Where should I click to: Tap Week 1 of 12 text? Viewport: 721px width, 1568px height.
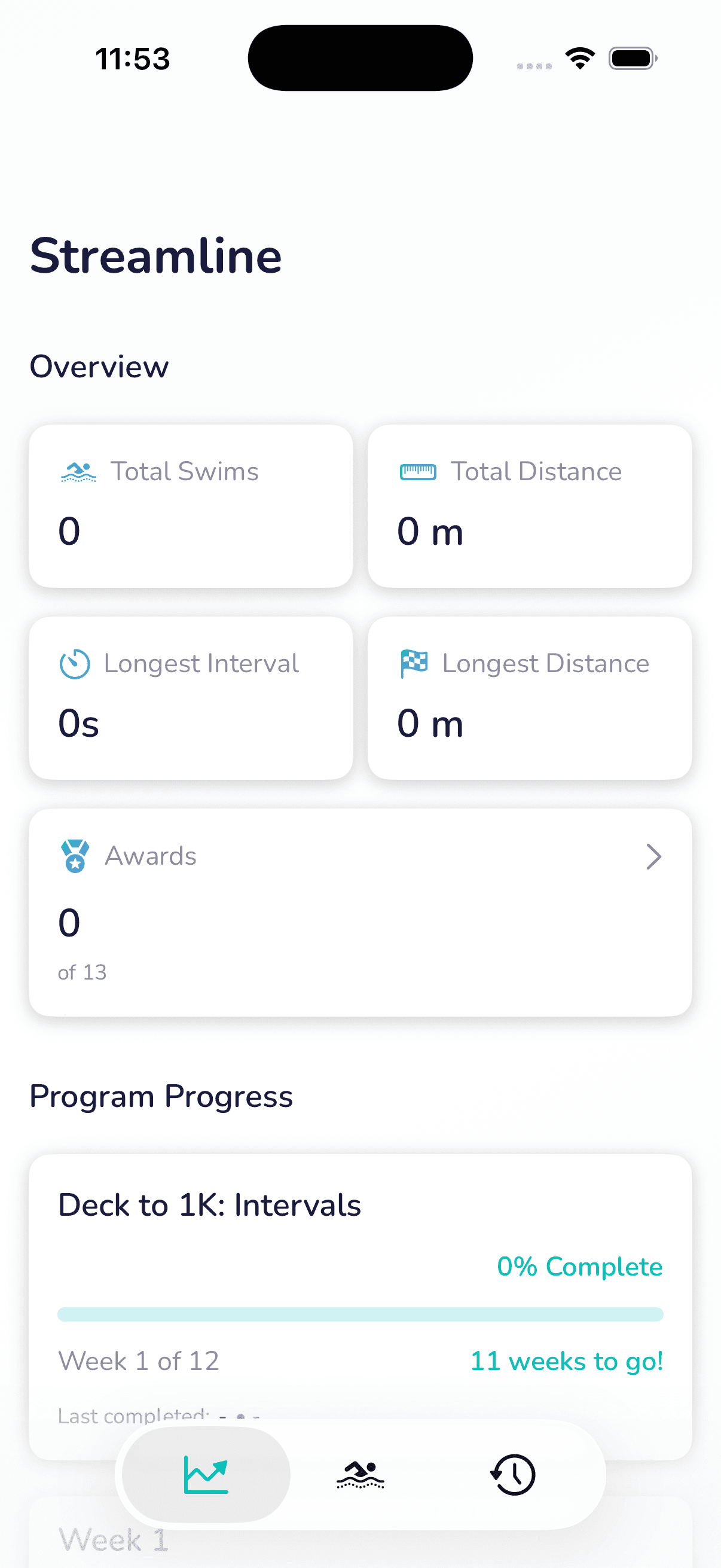pyautogui.click(x=139, y=1362)
